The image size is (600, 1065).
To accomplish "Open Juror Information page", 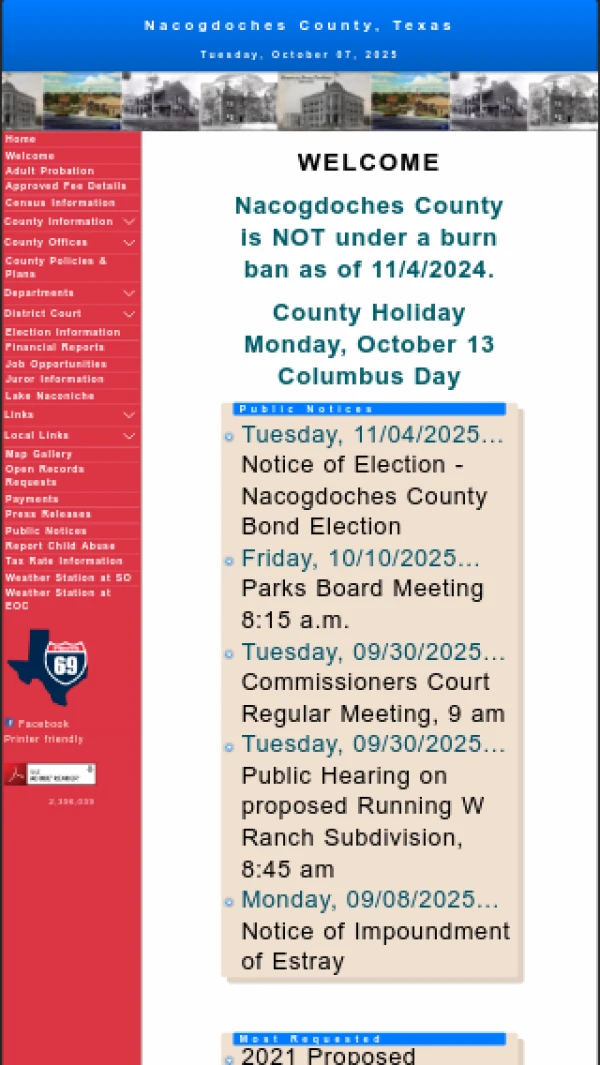I will tap(54, 380).
